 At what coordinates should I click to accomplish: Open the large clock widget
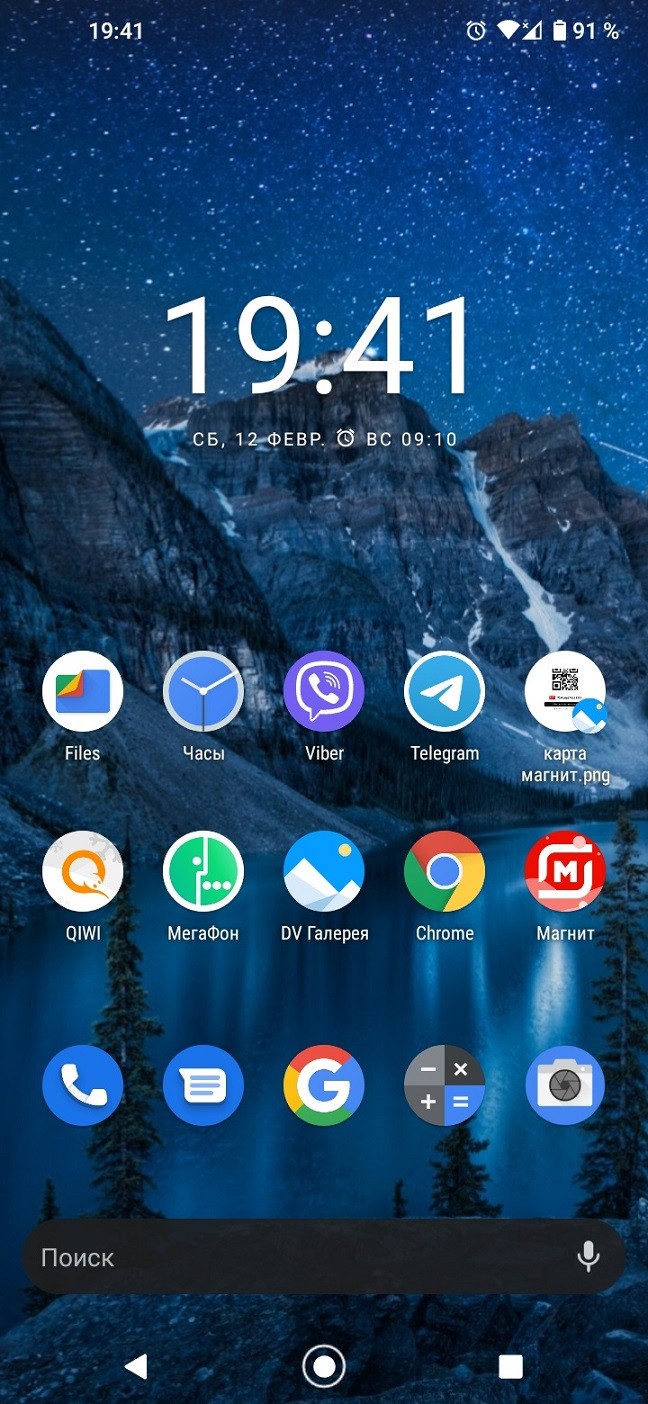(x=322, y=346)
